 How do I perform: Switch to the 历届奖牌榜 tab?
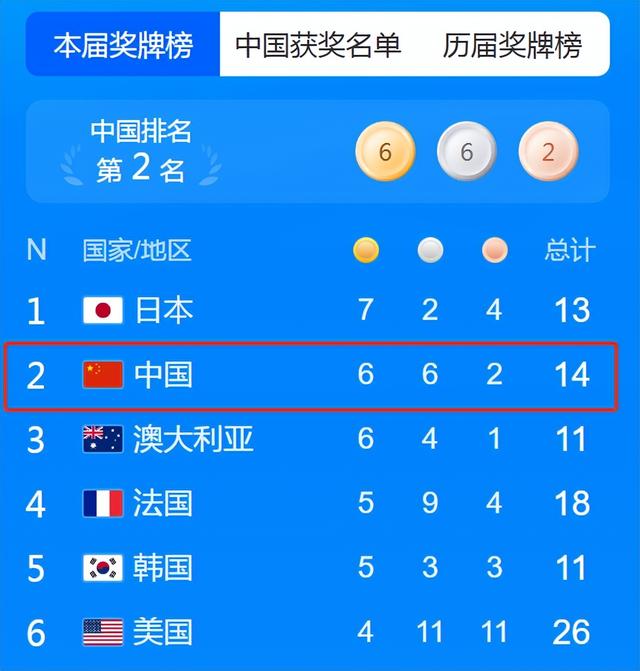click(x=511, y=45)
